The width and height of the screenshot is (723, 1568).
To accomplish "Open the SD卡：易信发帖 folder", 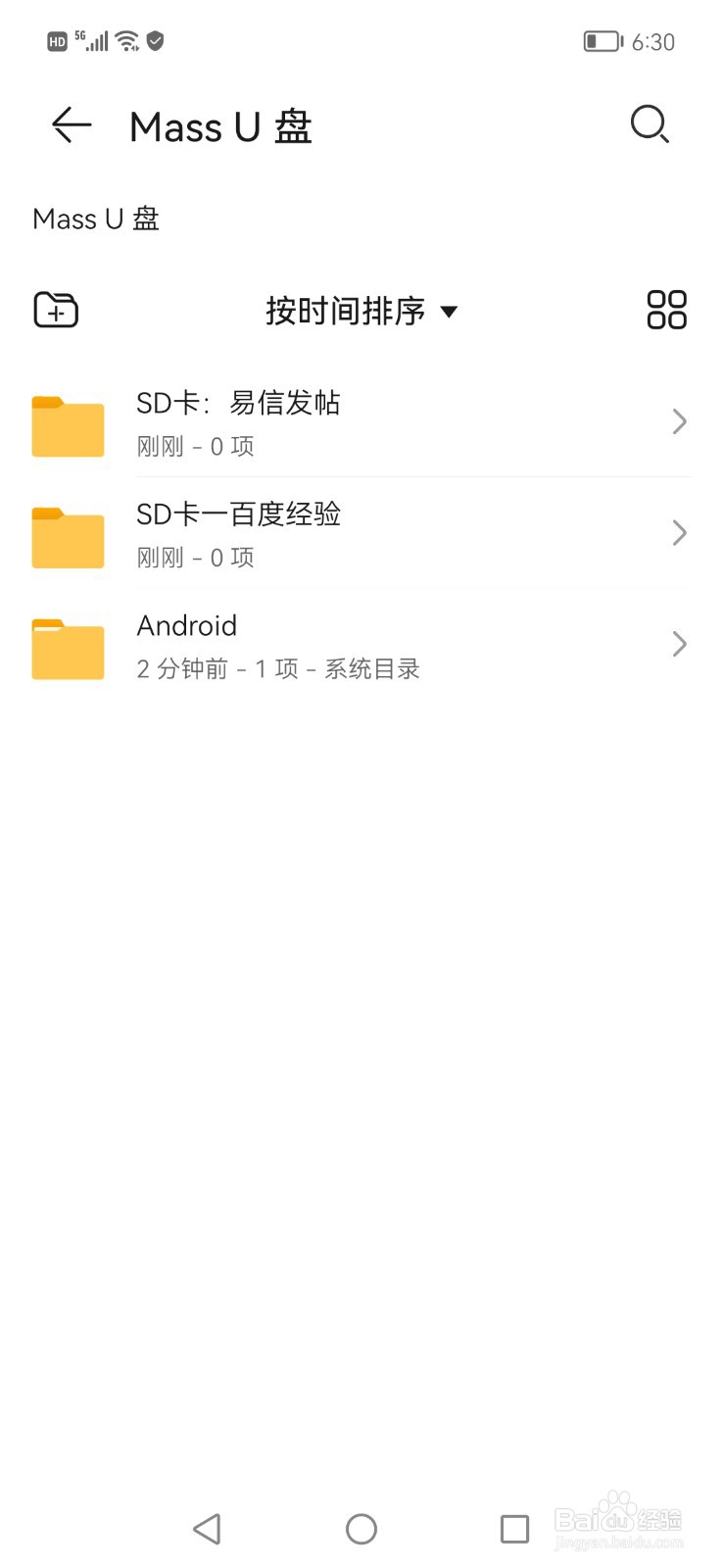I will 361,422.
